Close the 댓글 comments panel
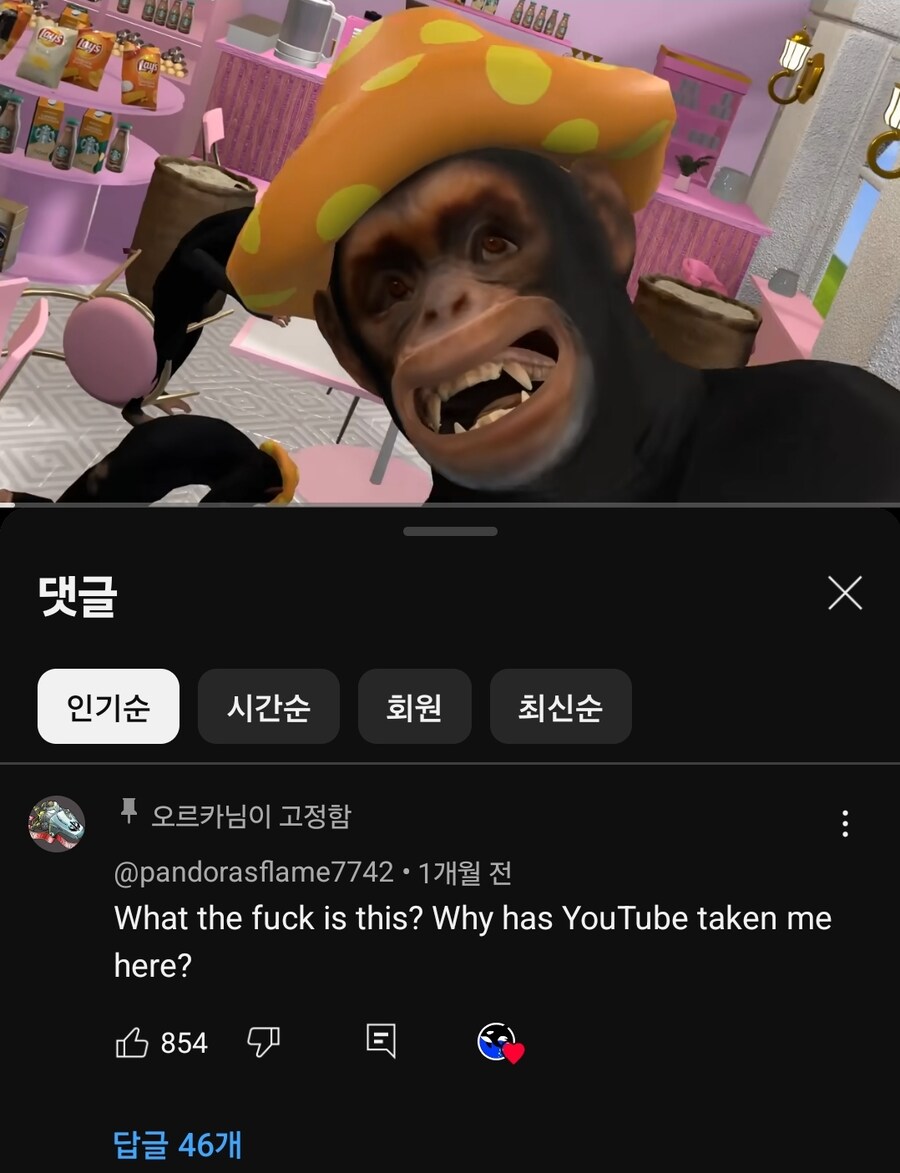 pyautogui.click(x=845, y=594)
